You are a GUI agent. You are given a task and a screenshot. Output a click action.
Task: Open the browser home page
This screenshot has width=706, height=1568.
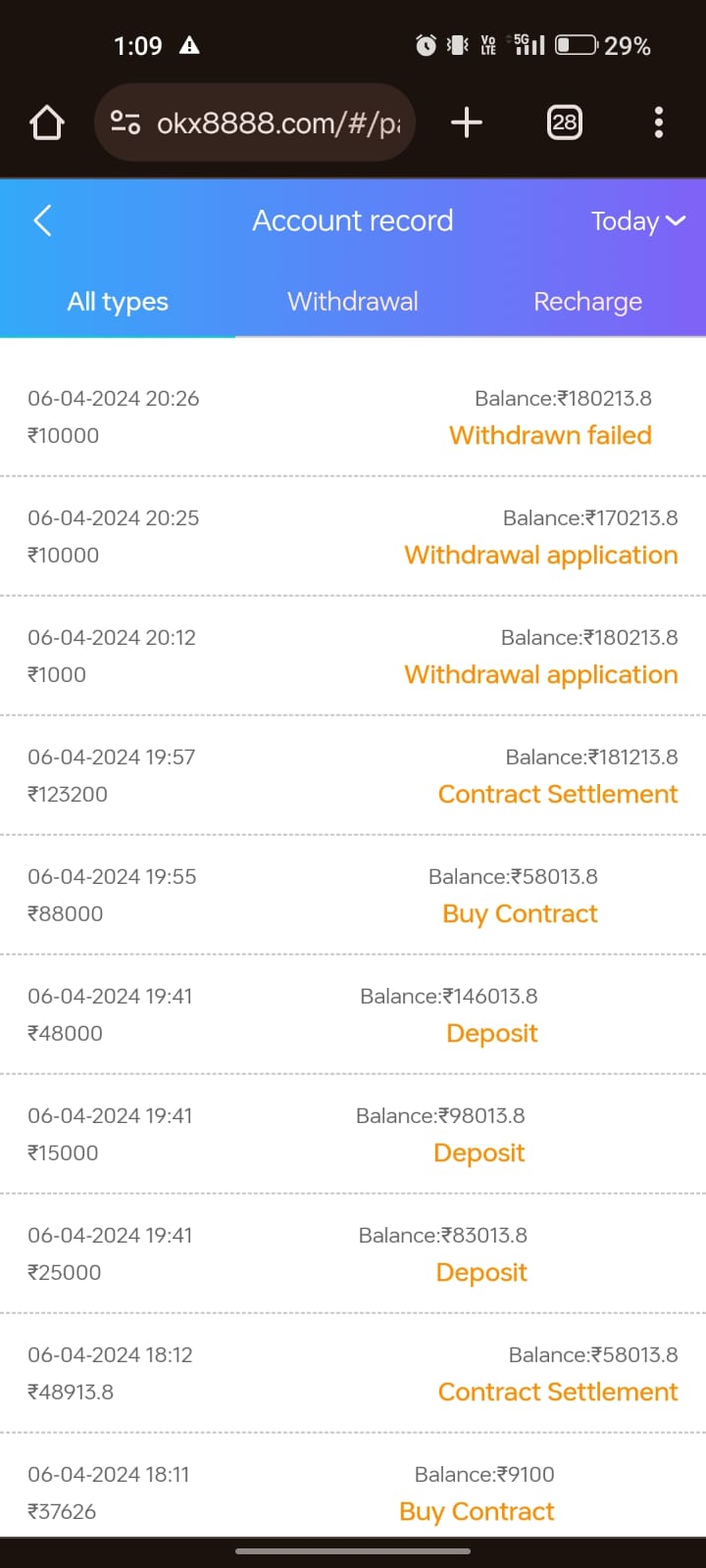[47, 122]
